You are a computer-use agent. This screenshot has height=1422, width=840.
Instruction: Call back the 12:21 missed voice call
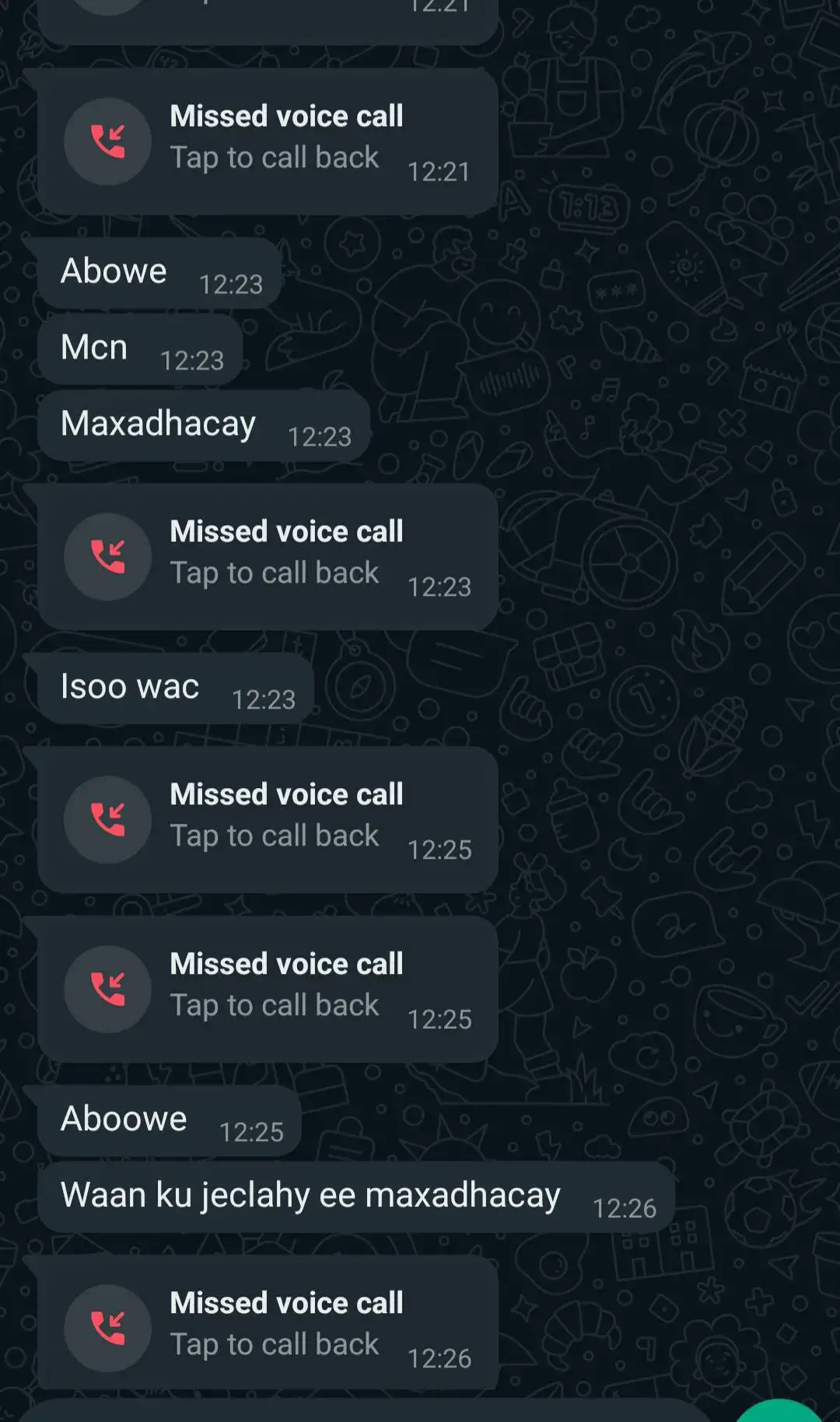click(x=267, y=142)
